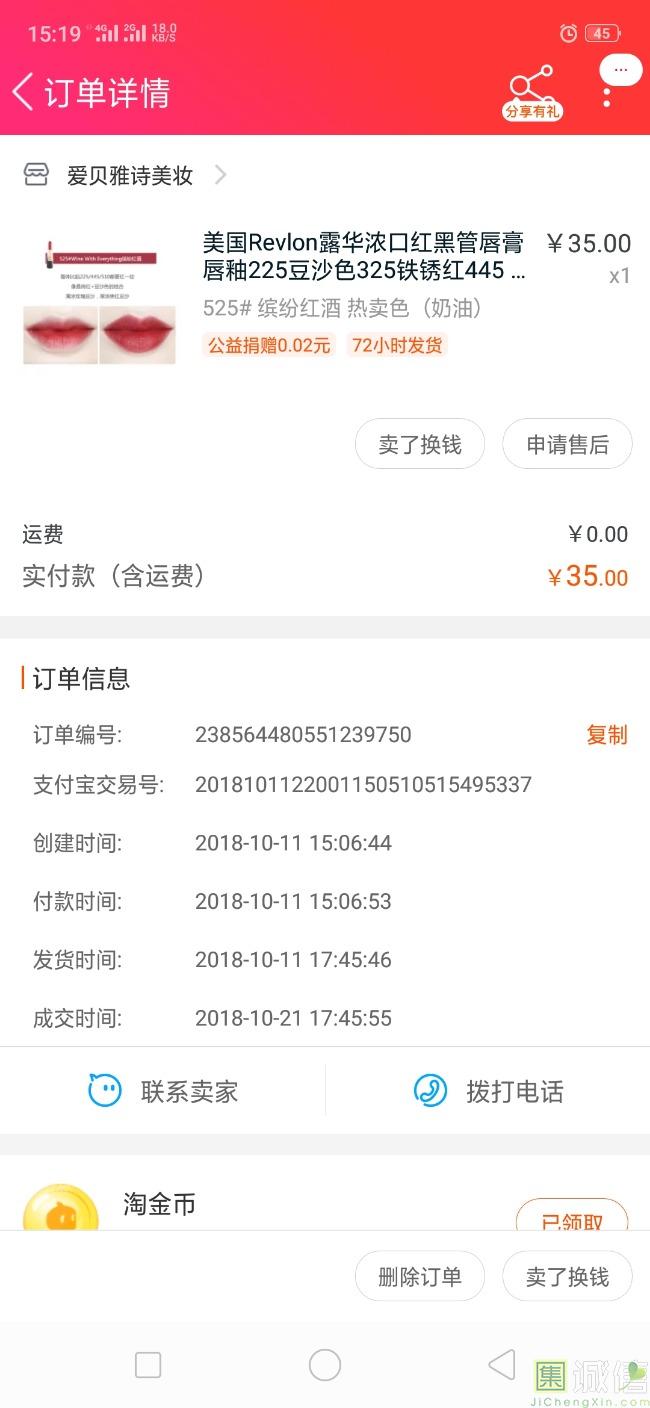Open the recent apps view
The height and width of the screenshot is (1408, 650).
(148, 1365)
